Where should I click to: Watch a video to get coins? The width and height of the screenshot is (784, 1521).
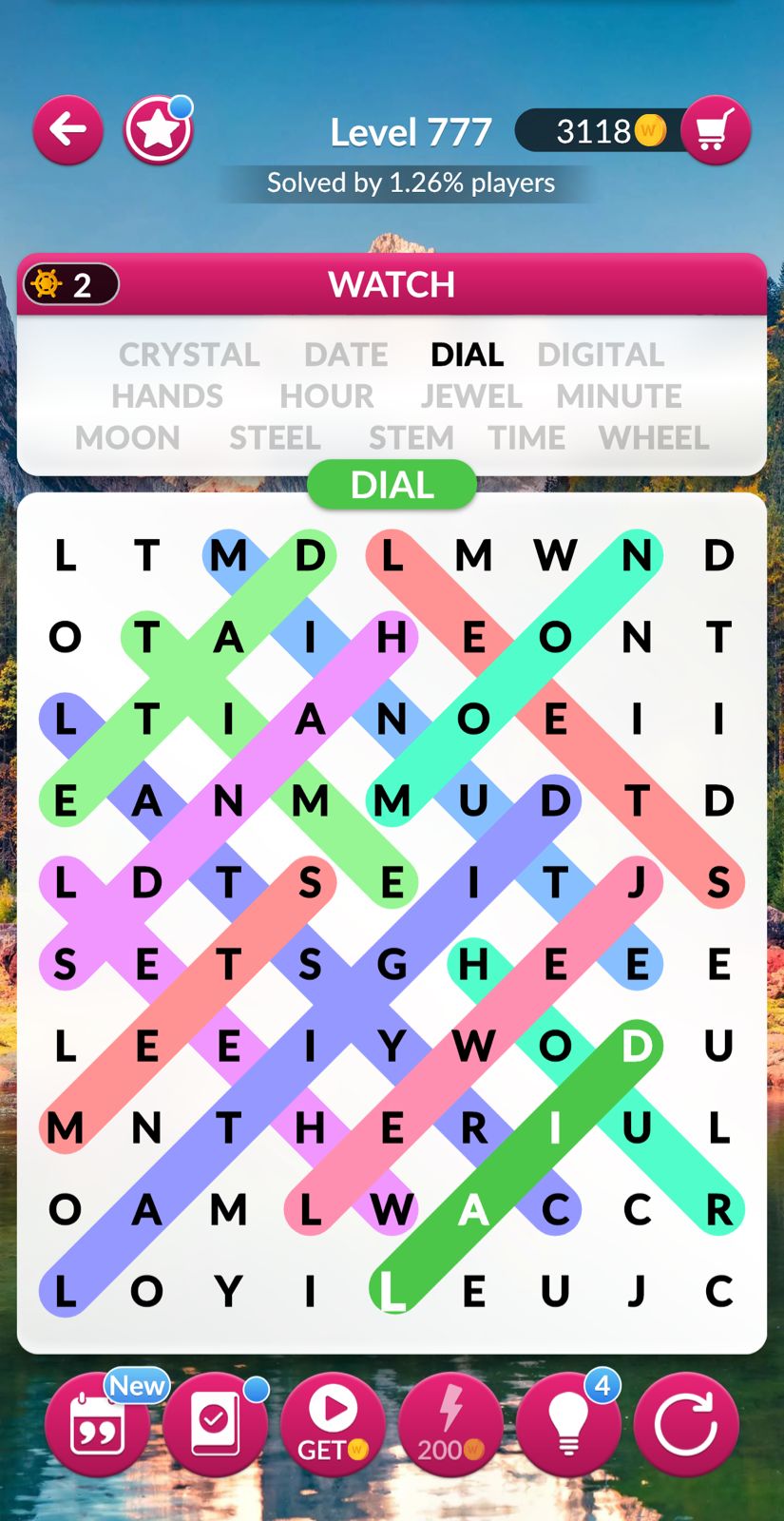pyautogui.click(x=333, y=1424)
